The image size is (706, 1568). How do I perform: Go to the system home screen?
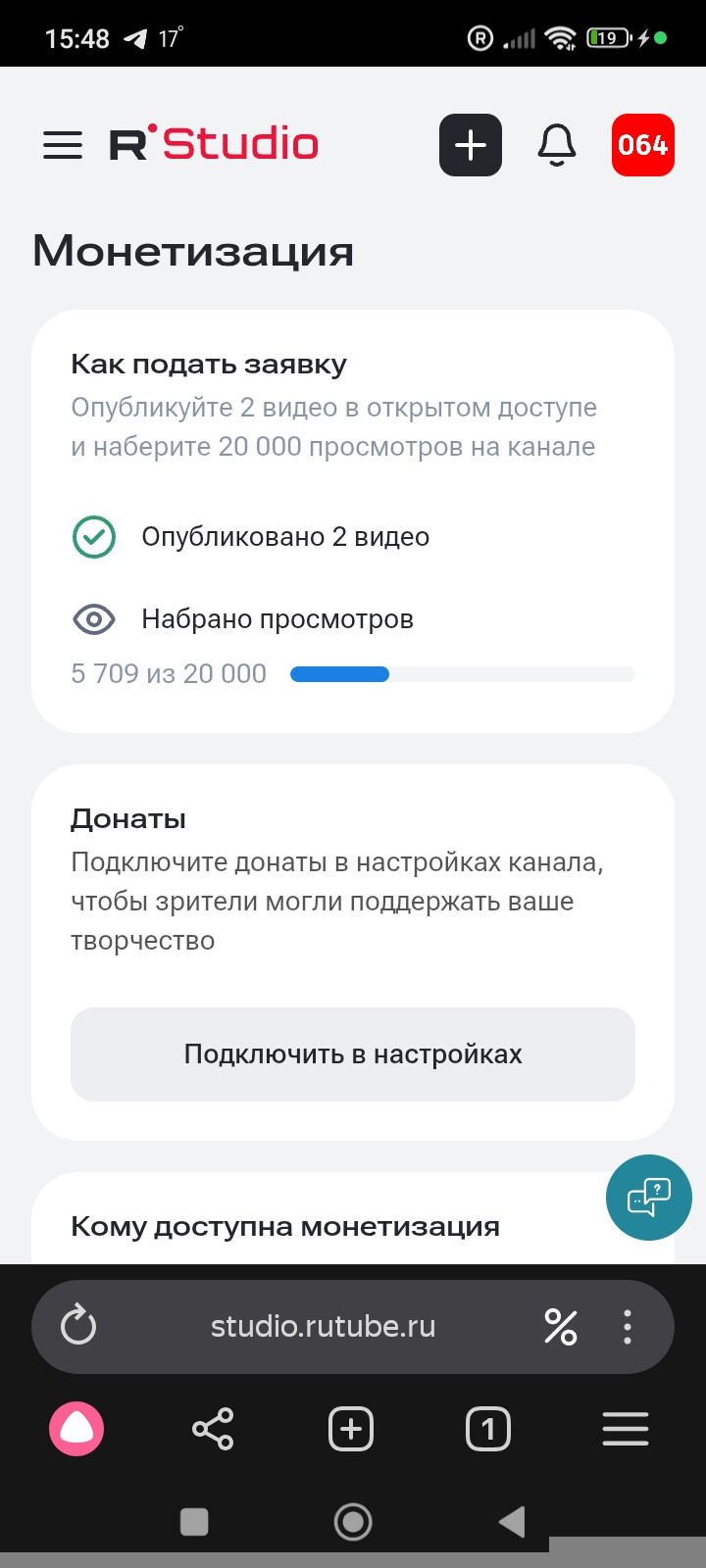point(353,1522)
